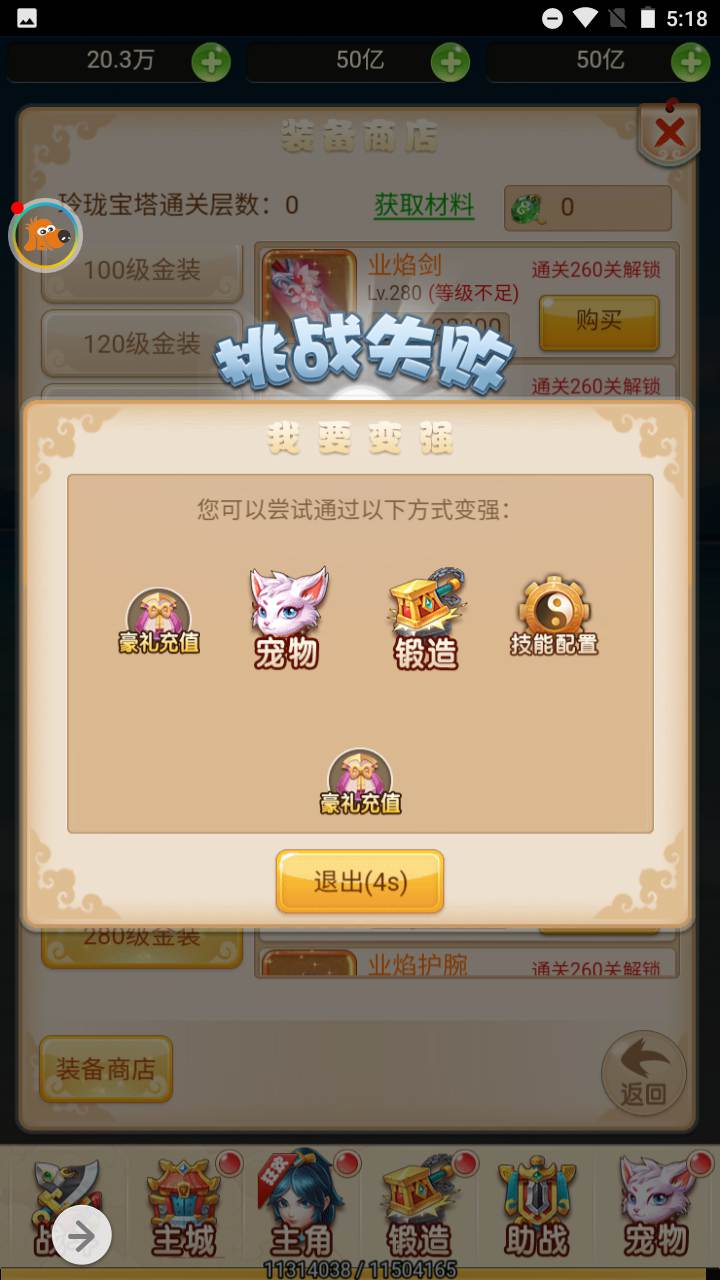Tap the 返回 back button

[643, 1073]
